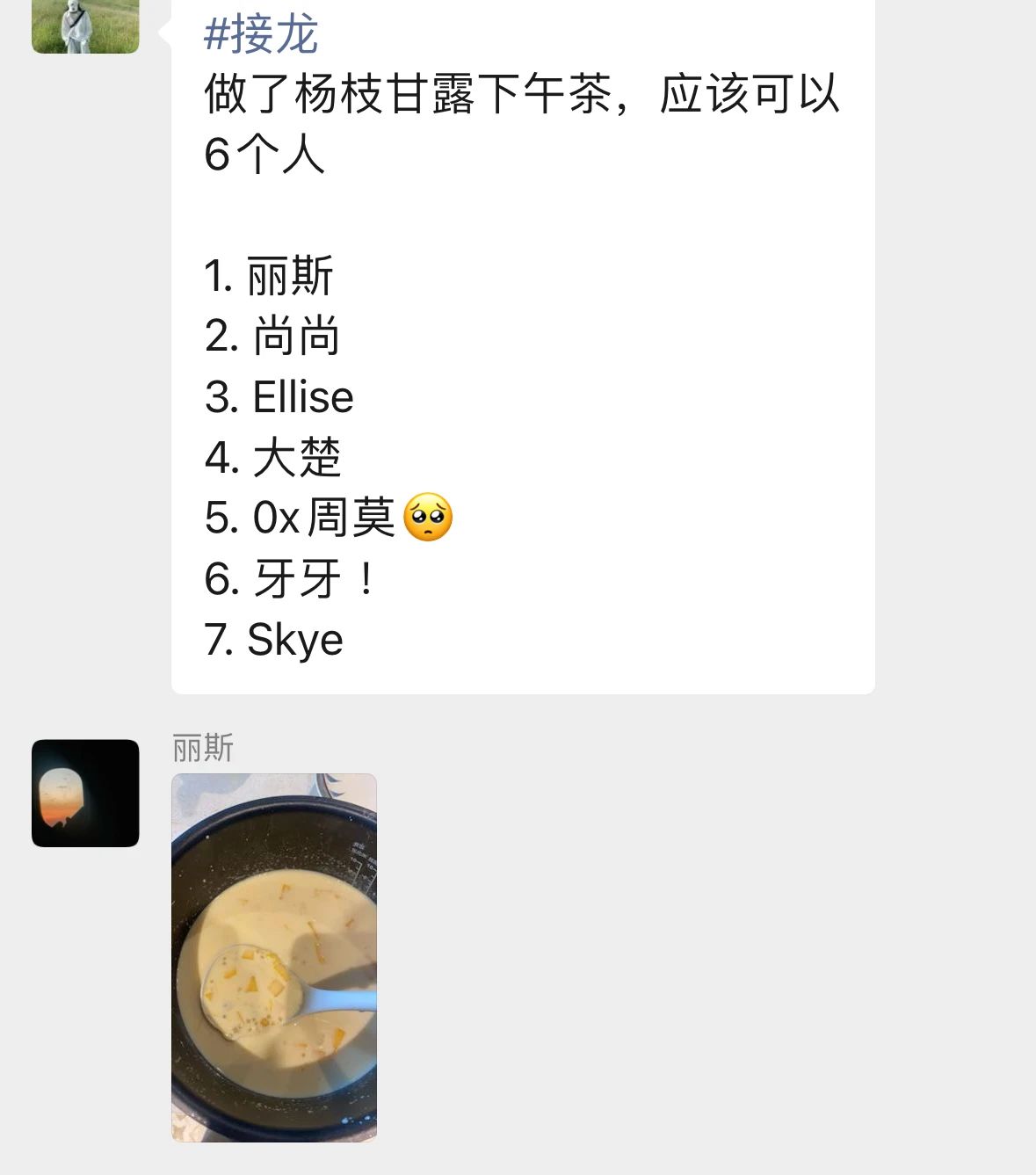
Task: Open the top sender's profile avatar
Action: (x=85, y=25)
